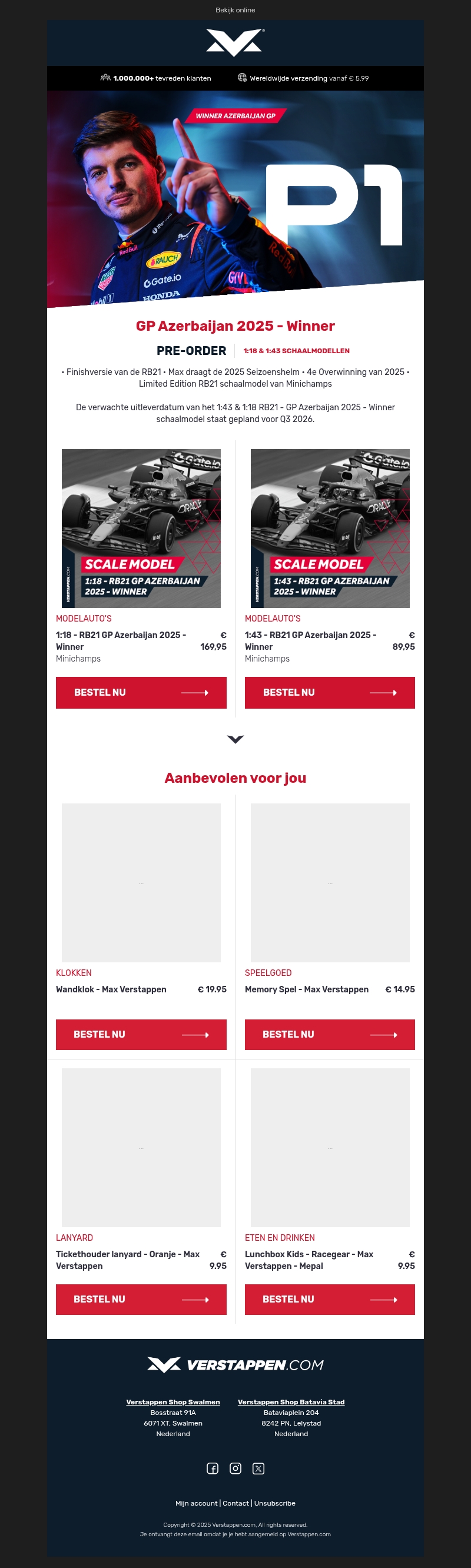This screenshot has height=1568, width=471.
Task: Visit the Facebook page
Action: [x=213, y=1468]
